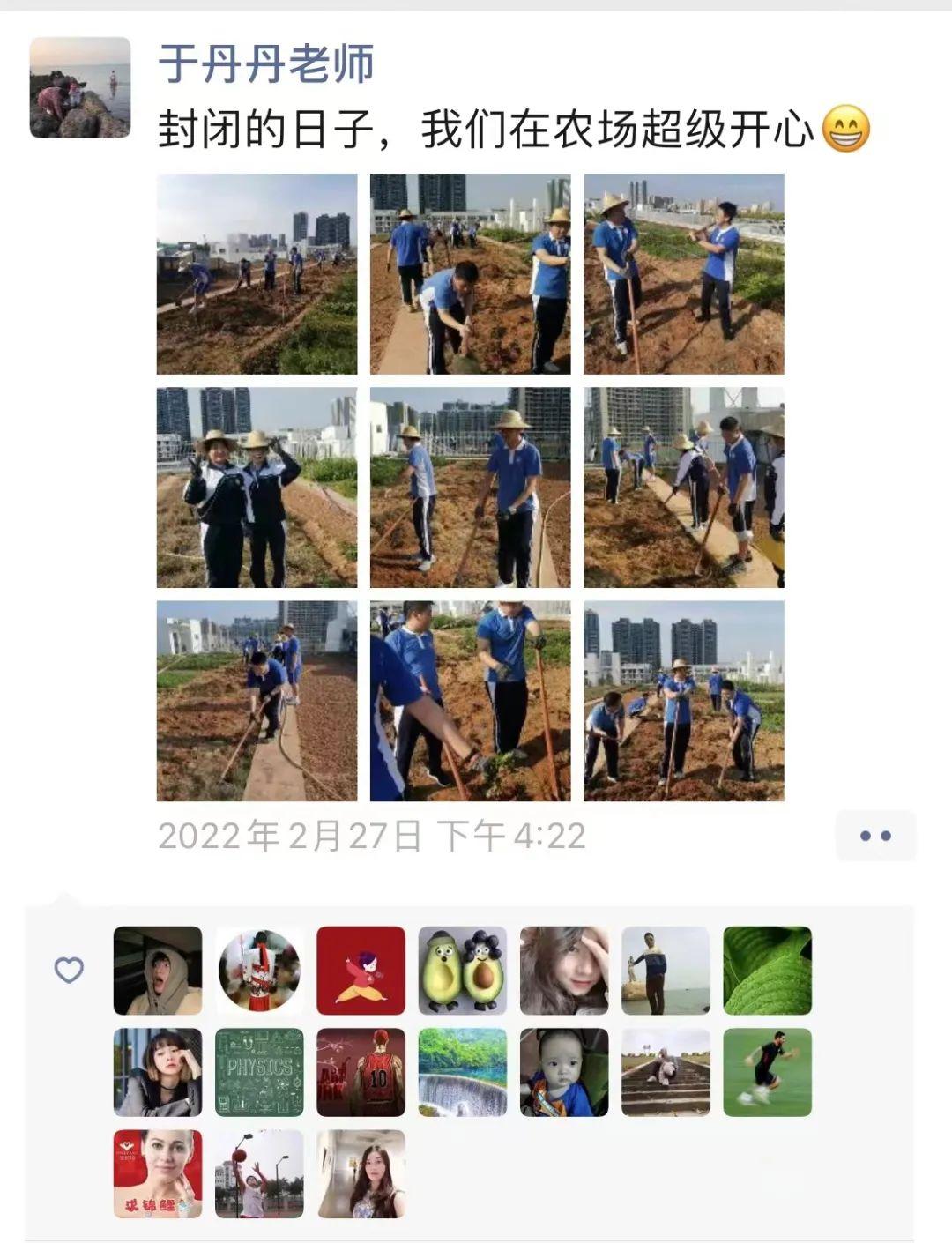View the liker with the baby avatar
Image resolution: width=952 pixels, height=1243 pixels.
point(564,1072)
